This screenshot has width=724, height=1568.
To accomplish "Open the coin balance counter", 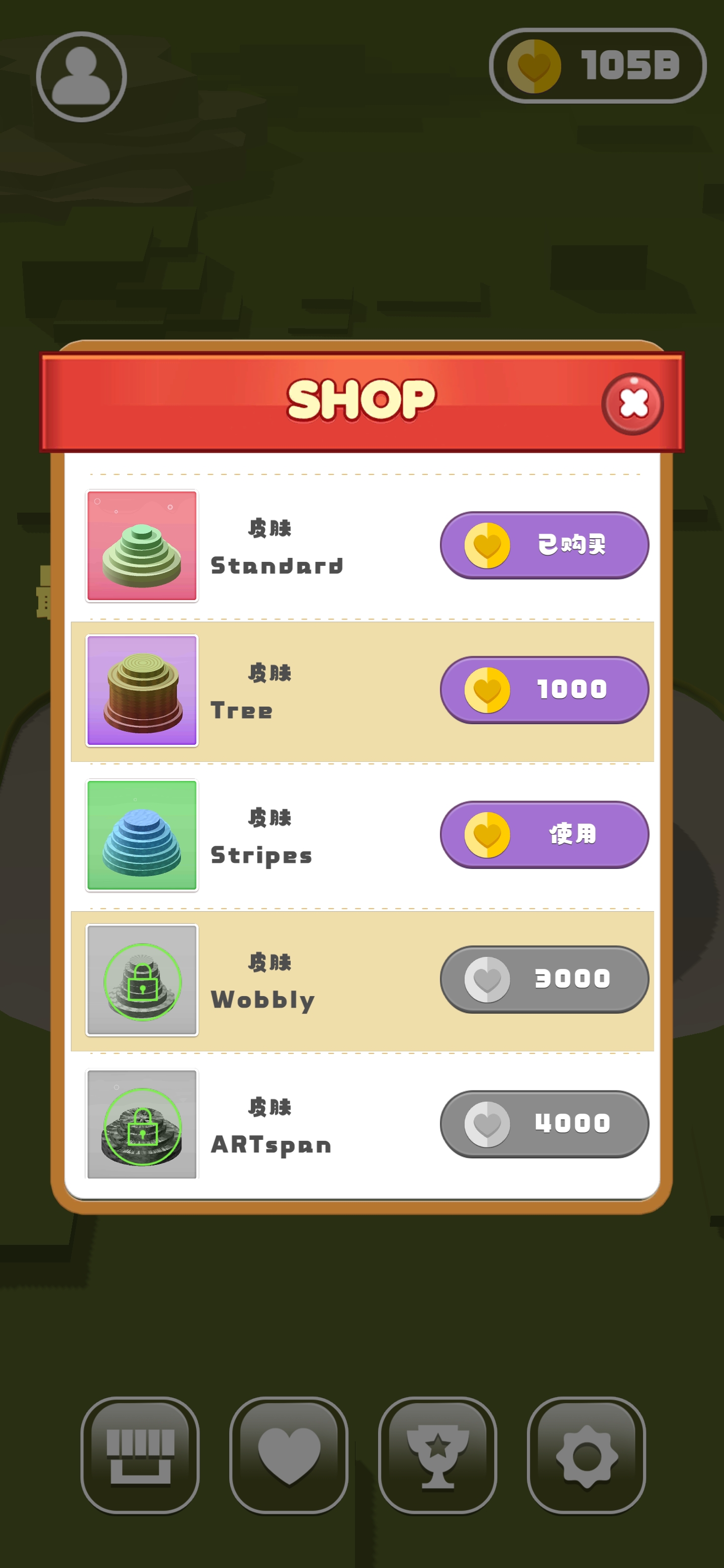I will click(x=597, y=66).
